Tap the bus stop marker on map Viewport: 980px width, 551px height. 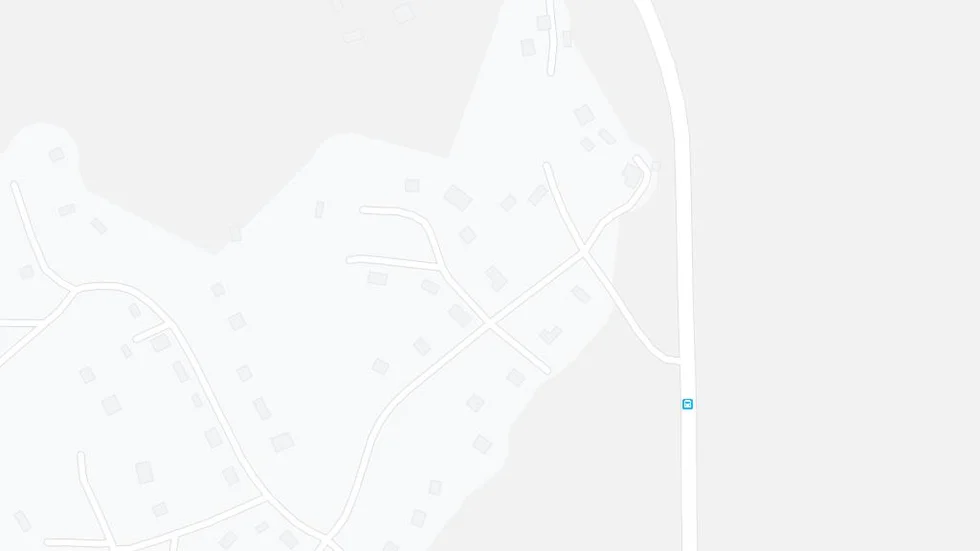[688, 404]
